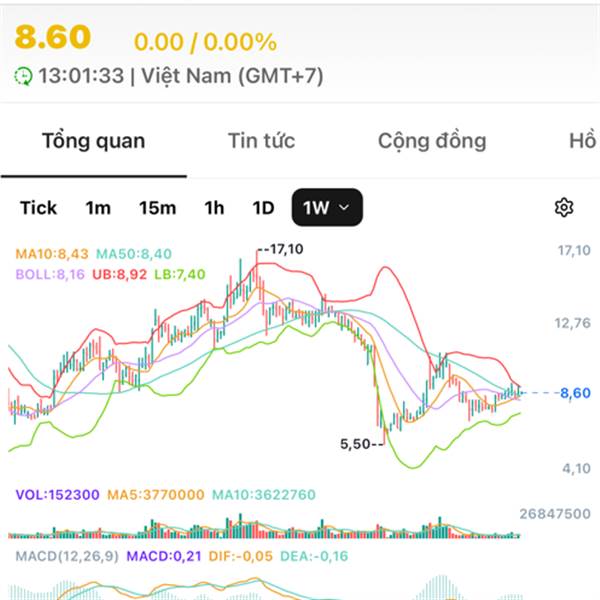Switch to the Tin tức tab

pos(262,140)
